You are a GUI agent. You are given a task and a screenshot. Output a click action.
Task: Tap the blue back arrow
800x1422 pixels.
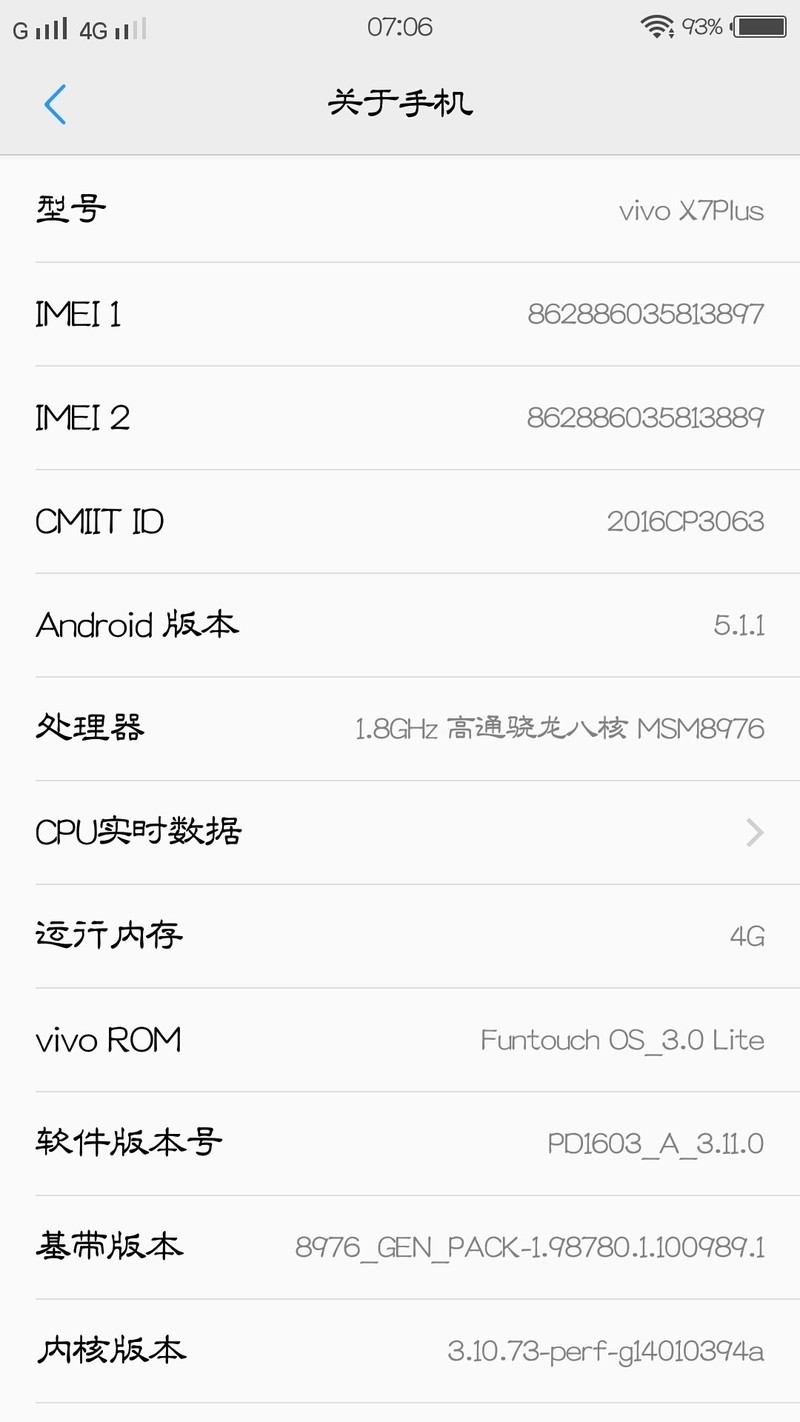55,103
